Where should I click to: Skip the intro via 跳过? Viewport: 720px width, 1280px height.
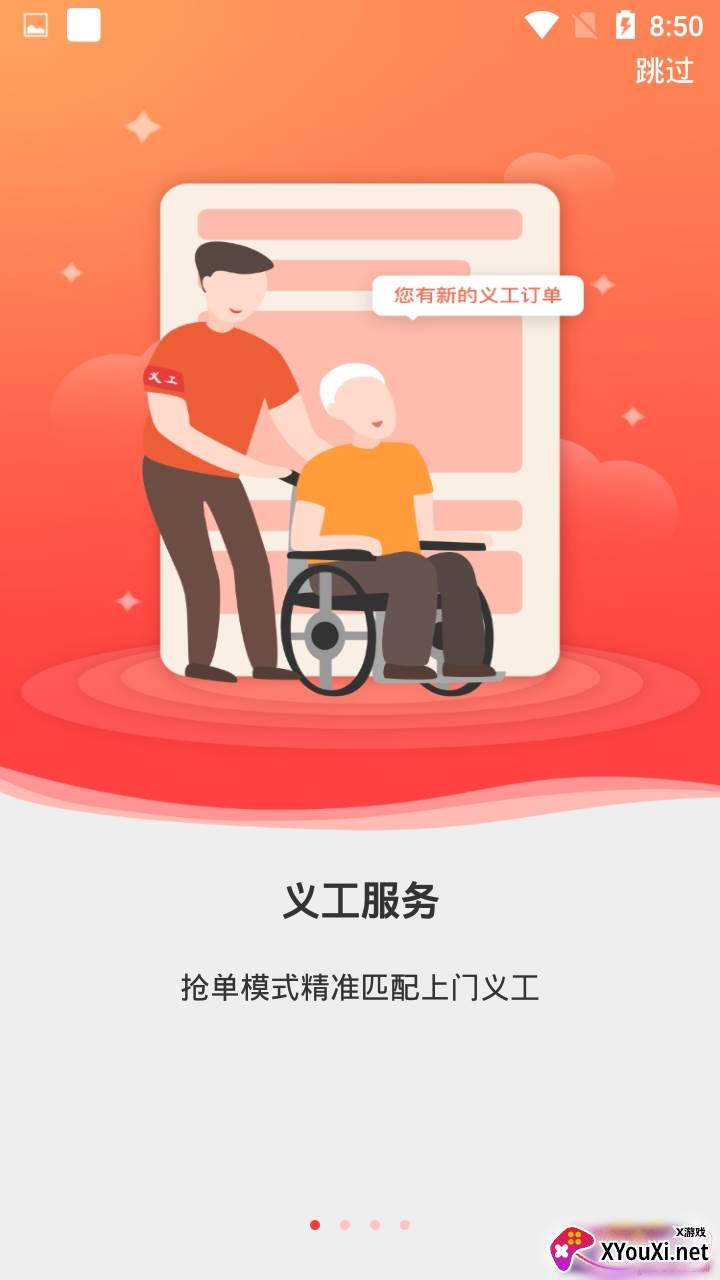(x=665, y=70)
